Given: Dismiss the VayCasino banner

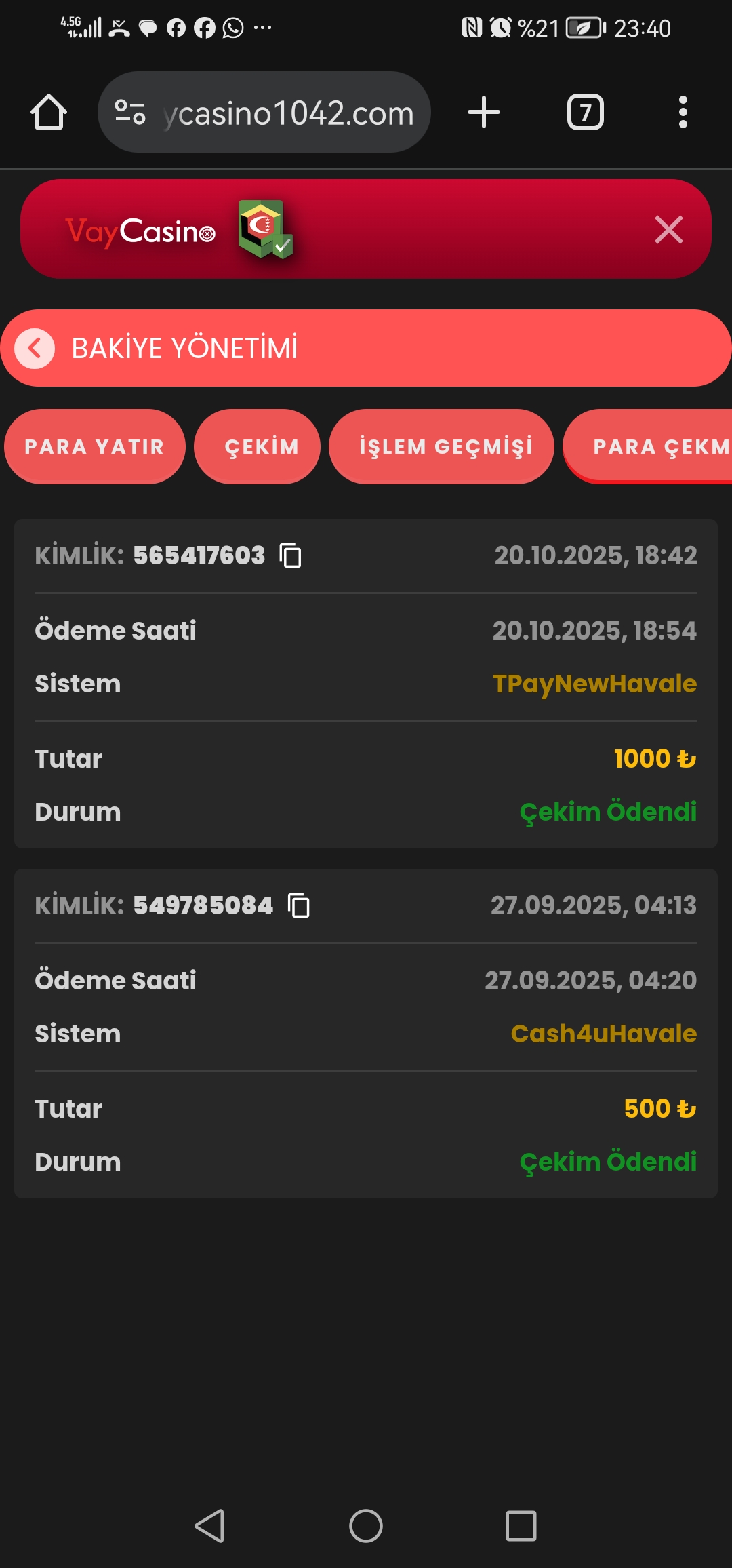Looking at the screenshot, I should (x=668, y=229).
